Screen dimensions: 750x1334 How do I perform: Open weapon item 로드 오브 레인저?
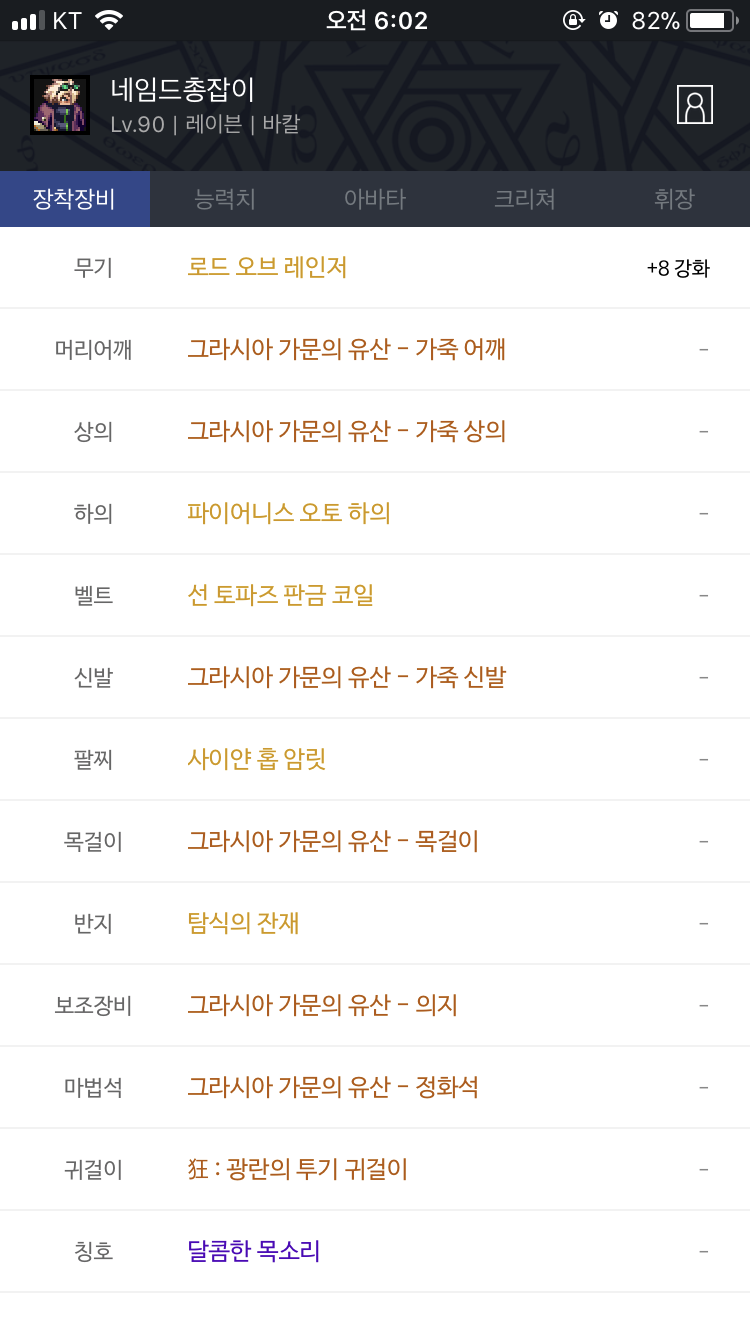click(267, 268)
